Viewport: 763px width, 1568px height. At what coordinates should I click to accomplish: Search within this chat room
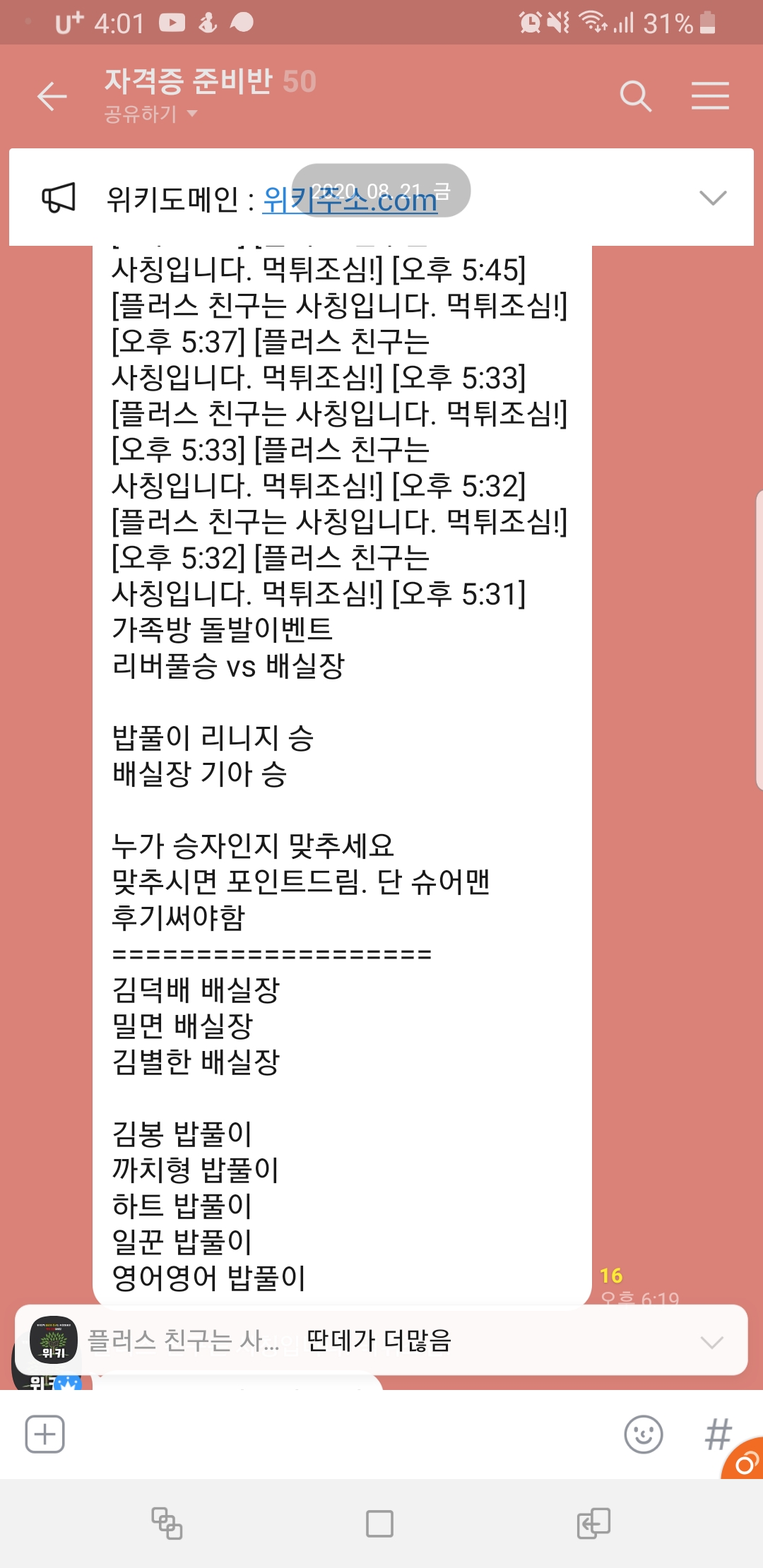coord(635,96)
